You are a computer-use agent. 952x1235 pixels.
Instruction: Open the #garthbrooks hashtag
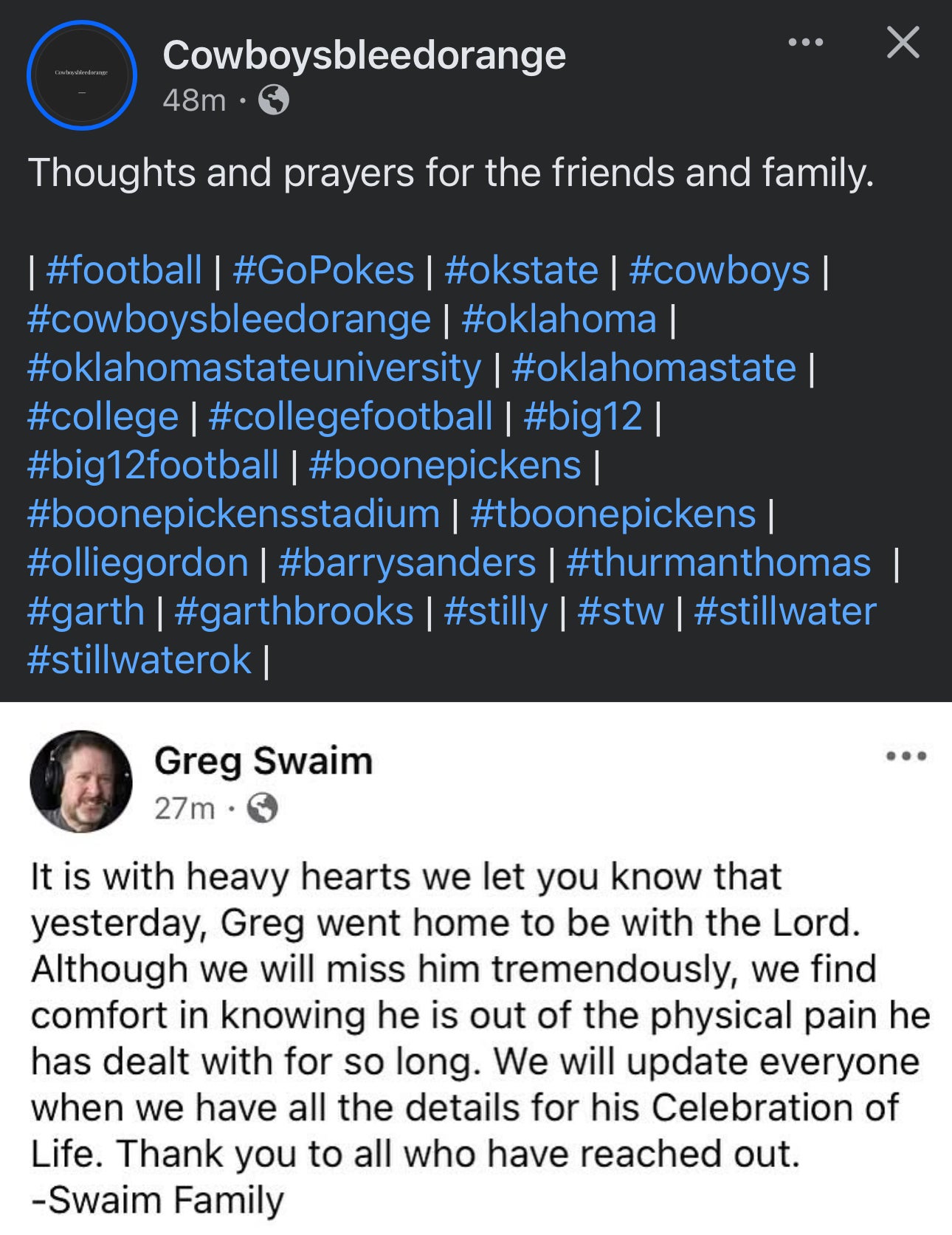point(295,610)
